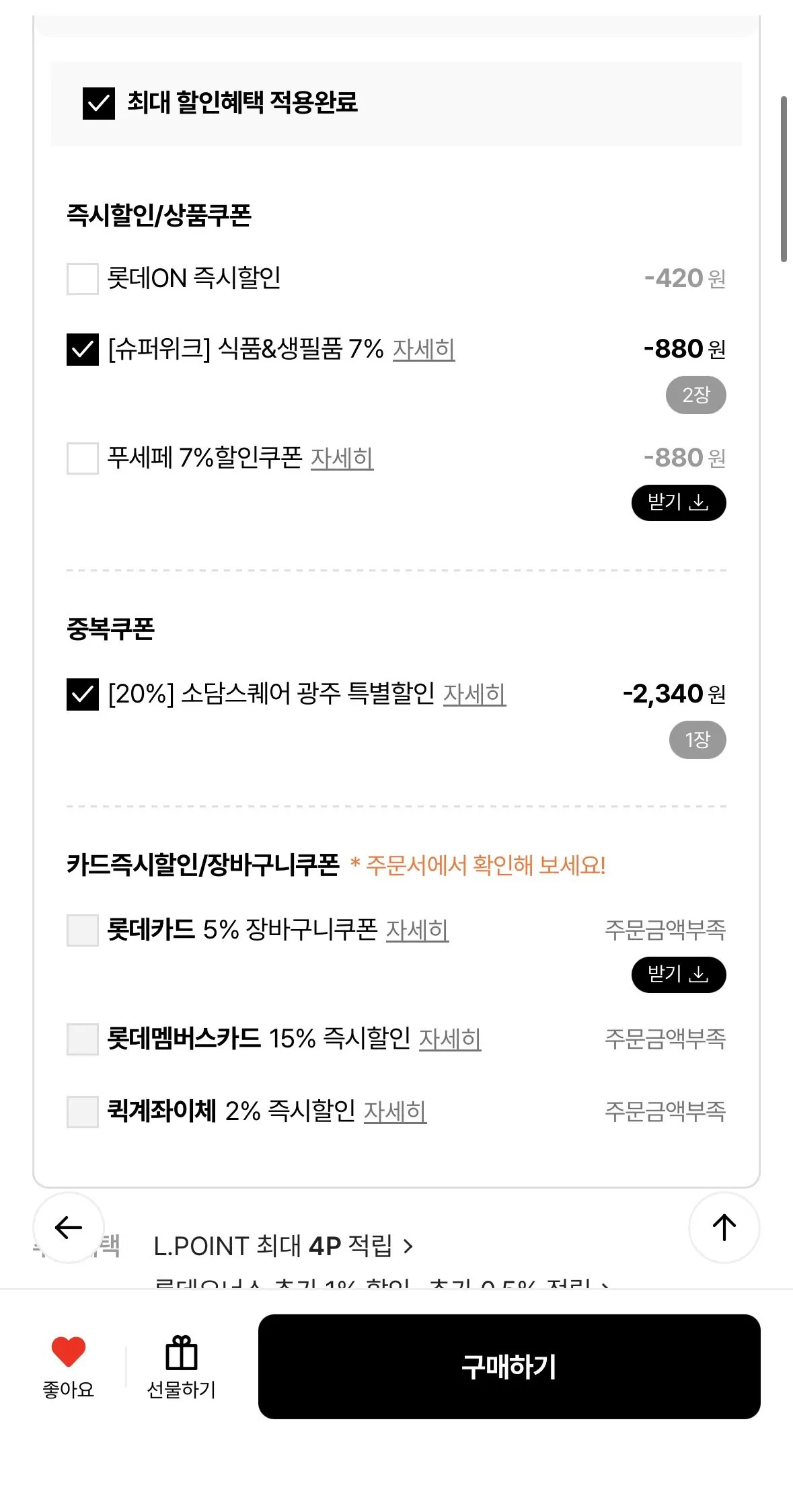Open 자세히 link for 푸세페 7% coupon
The image size is (793, 1512).
tap(342, 459)
